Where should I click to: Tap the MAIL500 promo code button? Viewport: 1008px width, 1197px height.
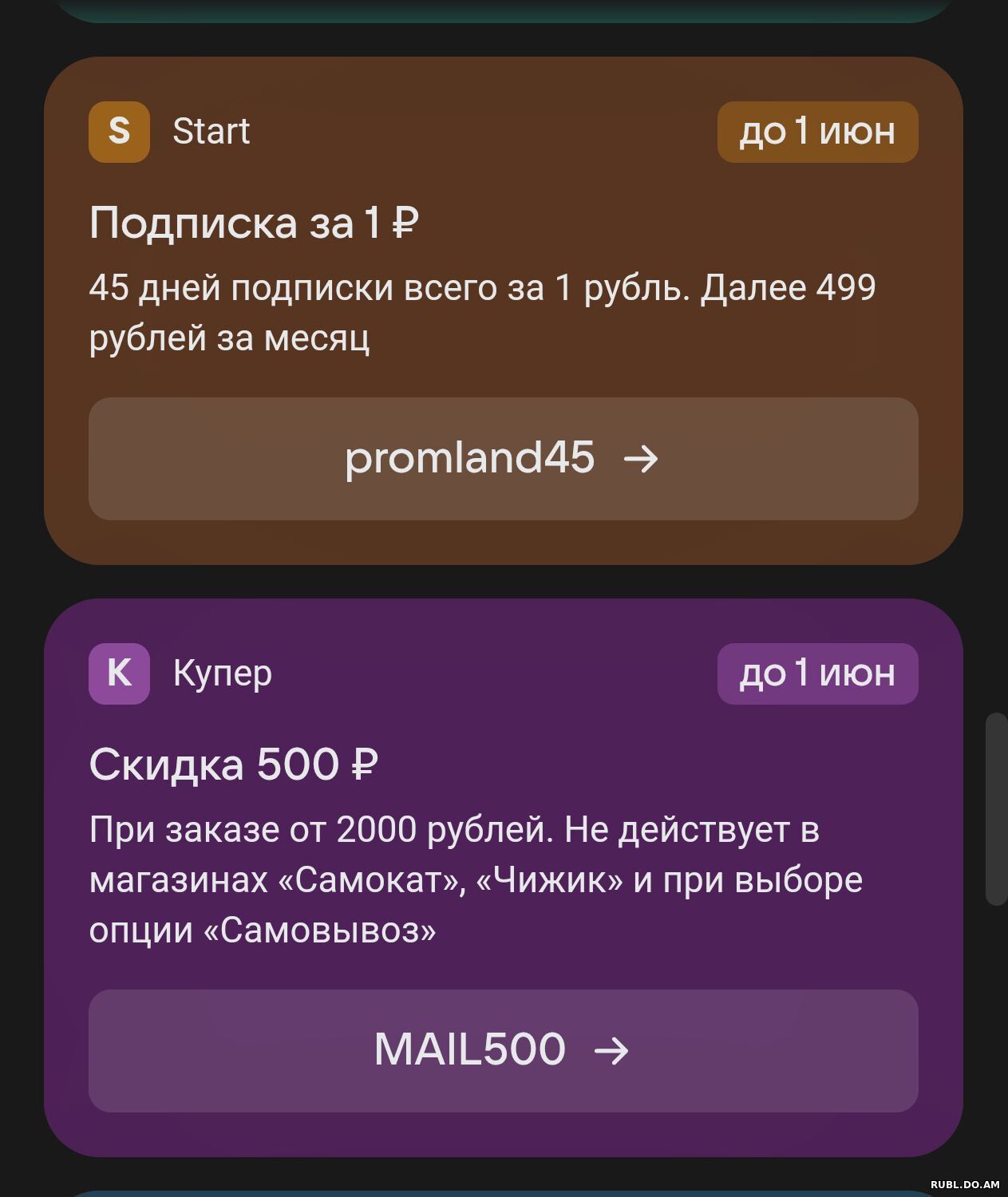click(503, 1050)
